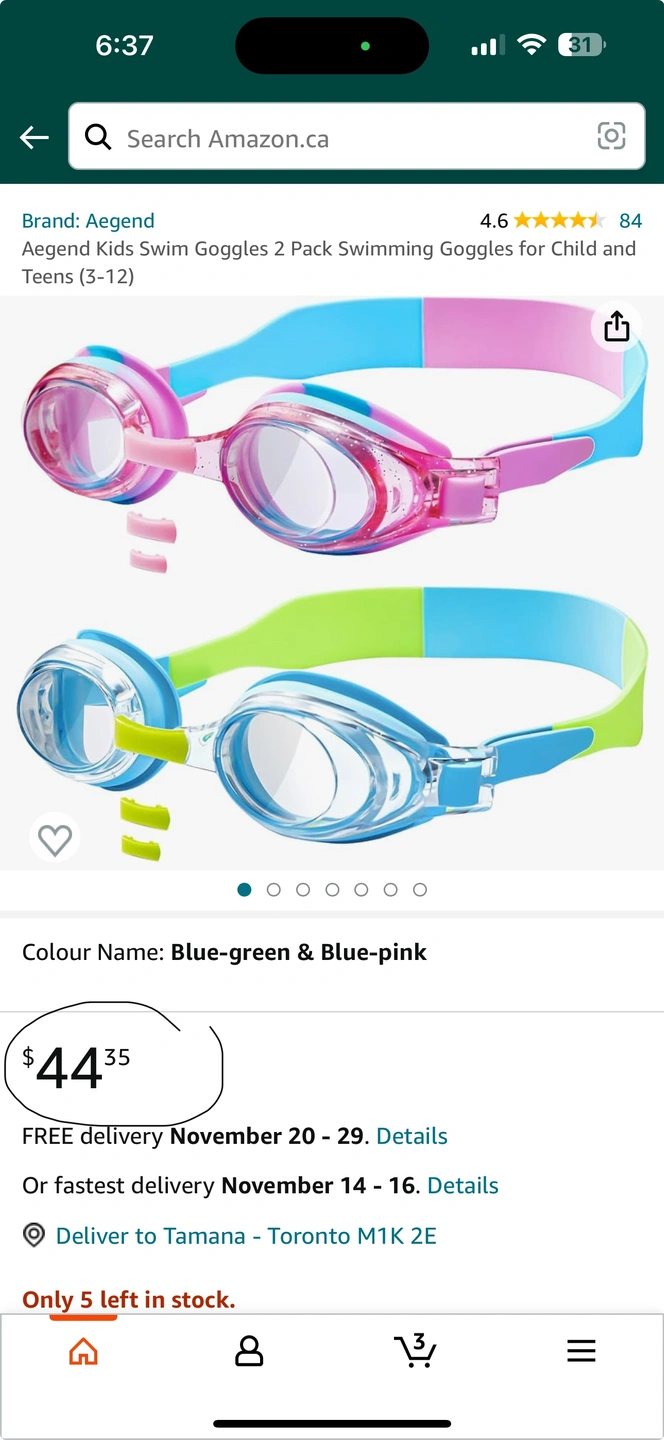The height and width of the screenshot is (1440, 664).
Task: Go back using the arrow icon
Action: [x=35, y=138]
